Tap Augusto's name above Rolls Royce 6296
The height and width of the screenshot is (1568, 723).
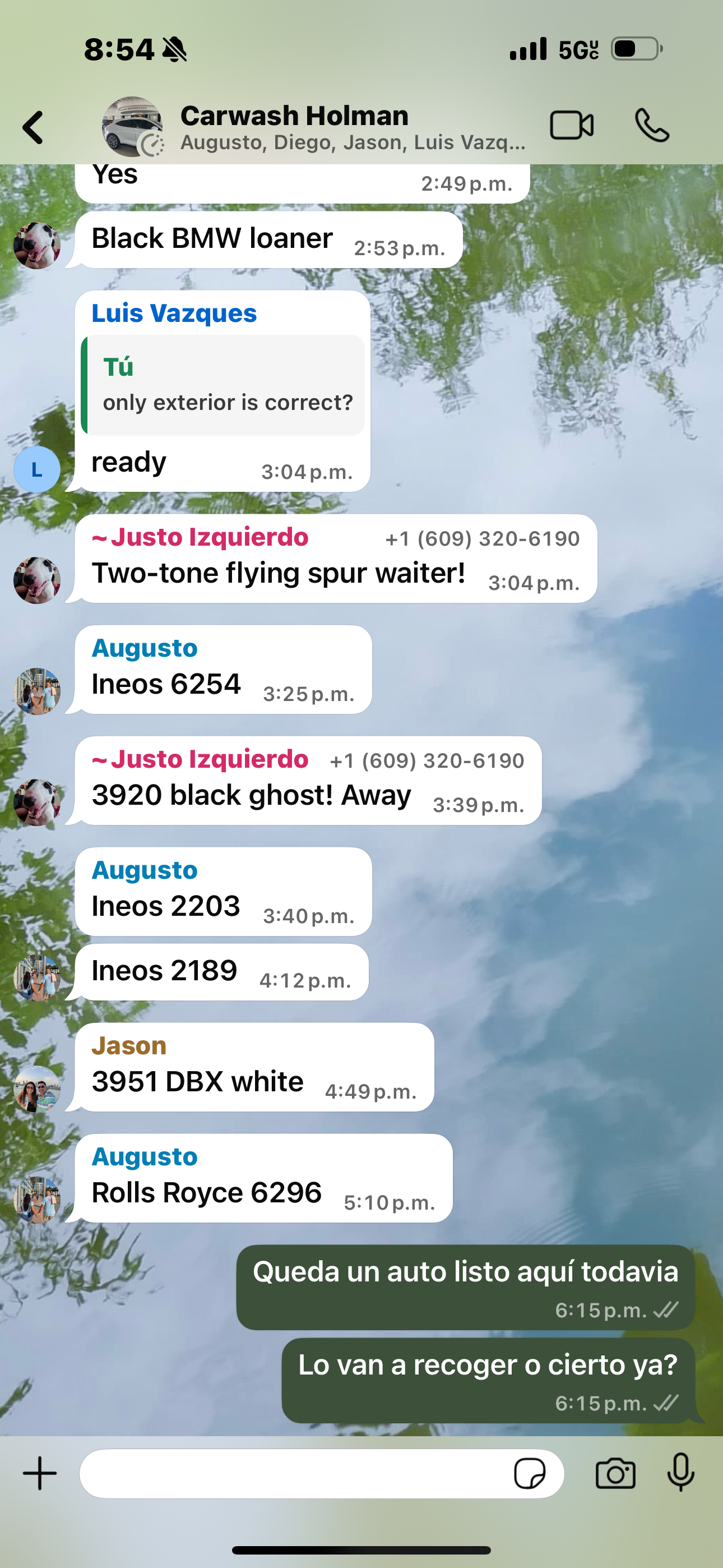click(145, 1156)
